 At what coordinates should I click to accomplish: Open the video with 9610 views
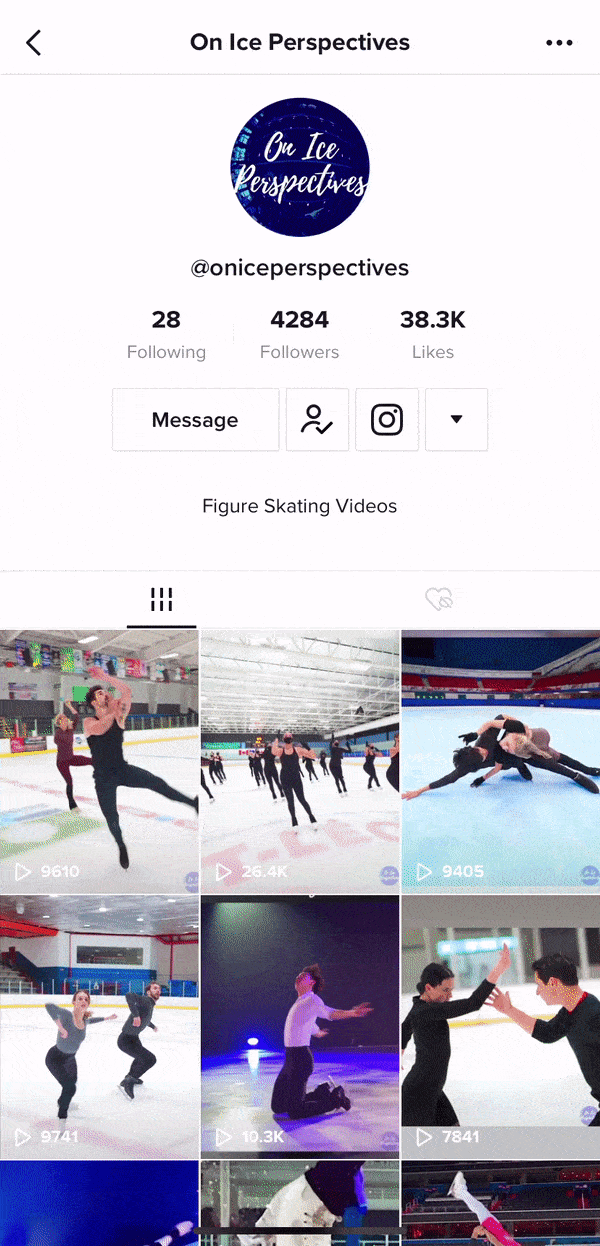99,760
